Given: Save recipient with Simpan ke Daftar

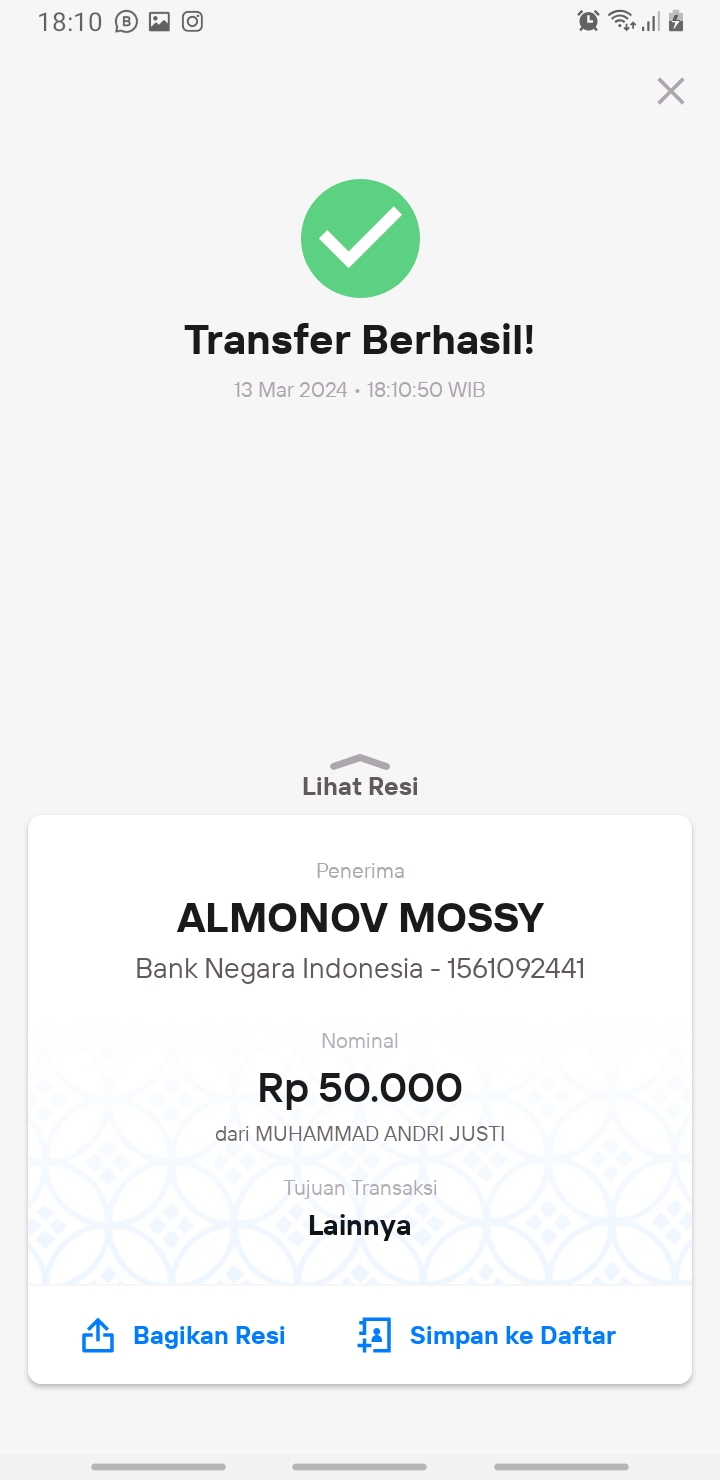Looking at the screenshot, I should point(487,1336).
